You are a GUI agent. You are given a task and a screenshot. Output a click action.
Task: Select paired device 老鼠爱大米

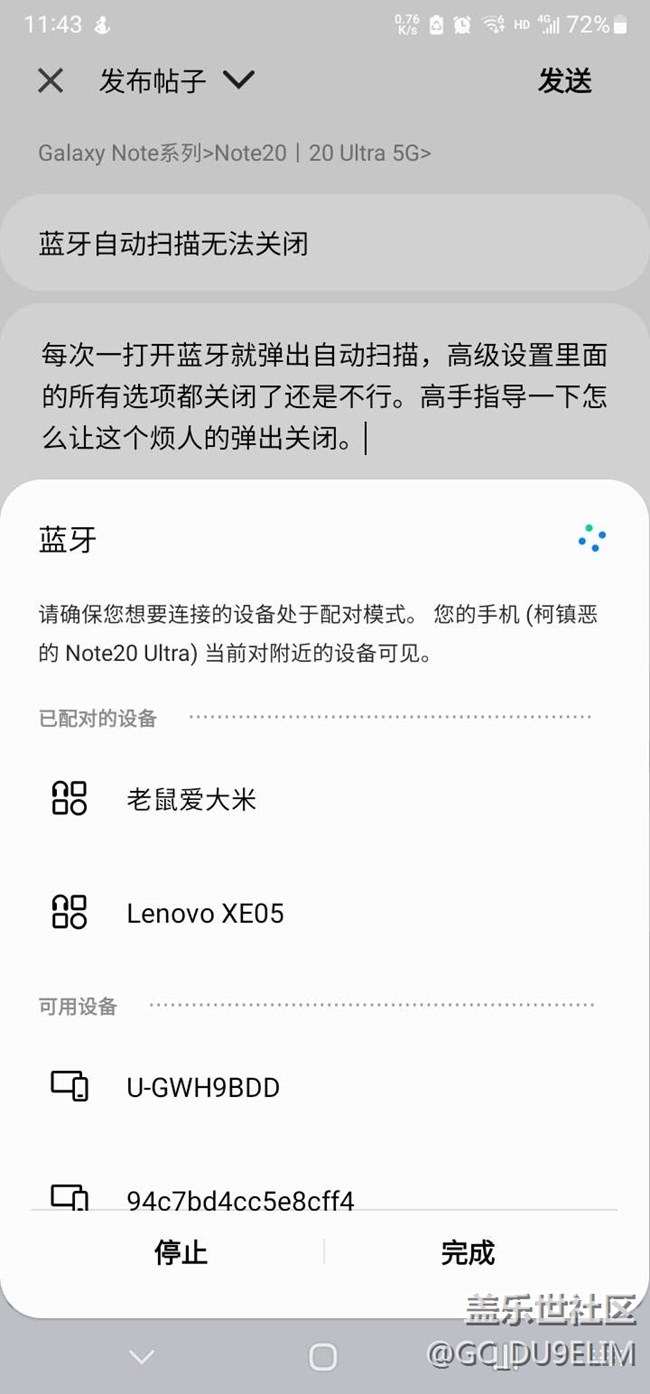point(325,798)
